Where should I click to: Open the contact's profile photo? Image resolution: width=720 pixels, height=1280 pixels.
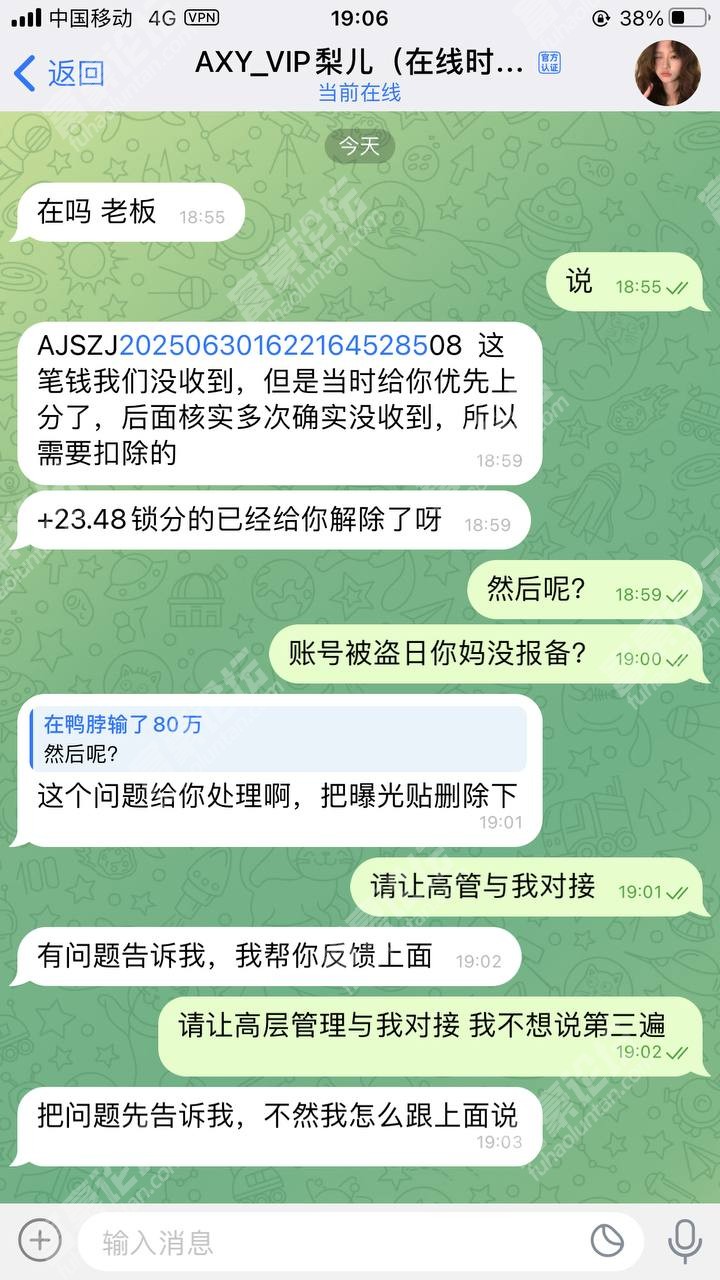coord(668,73)
